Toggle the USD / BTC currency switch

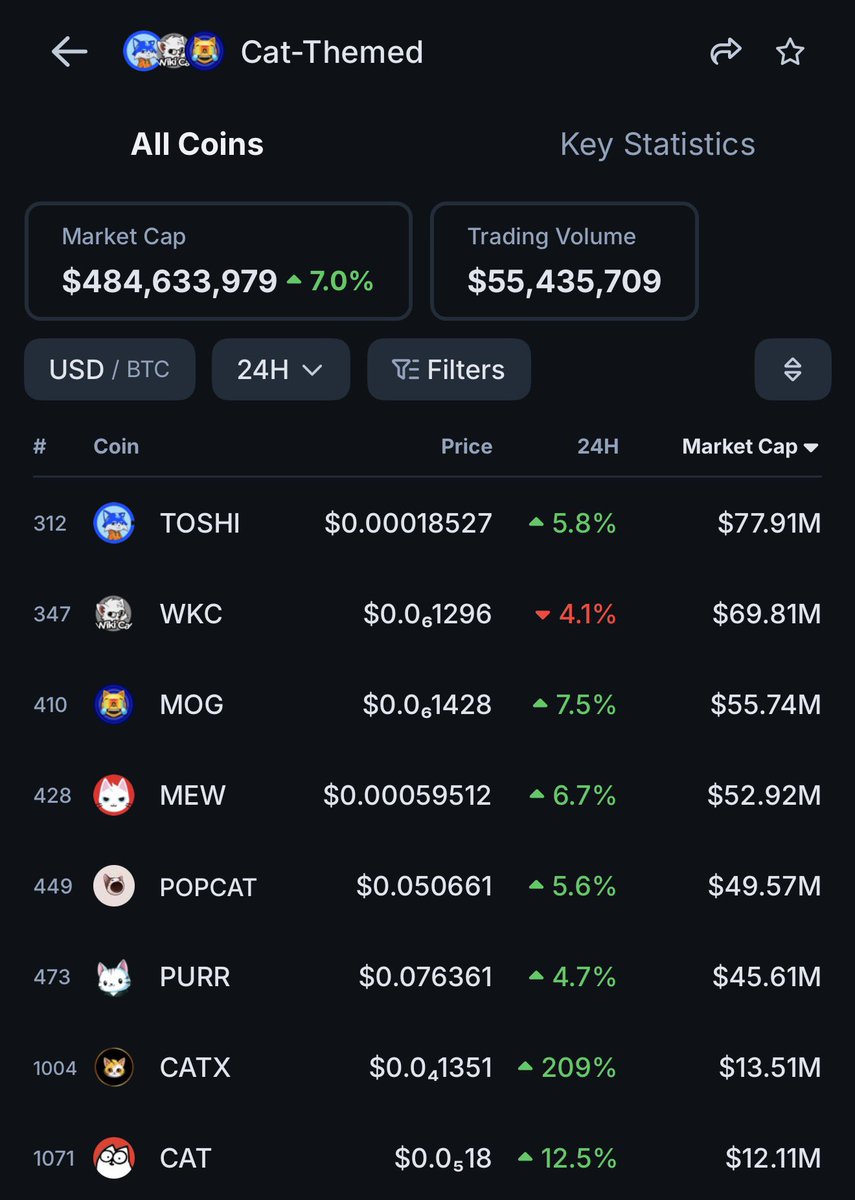(x=109, y=370)
